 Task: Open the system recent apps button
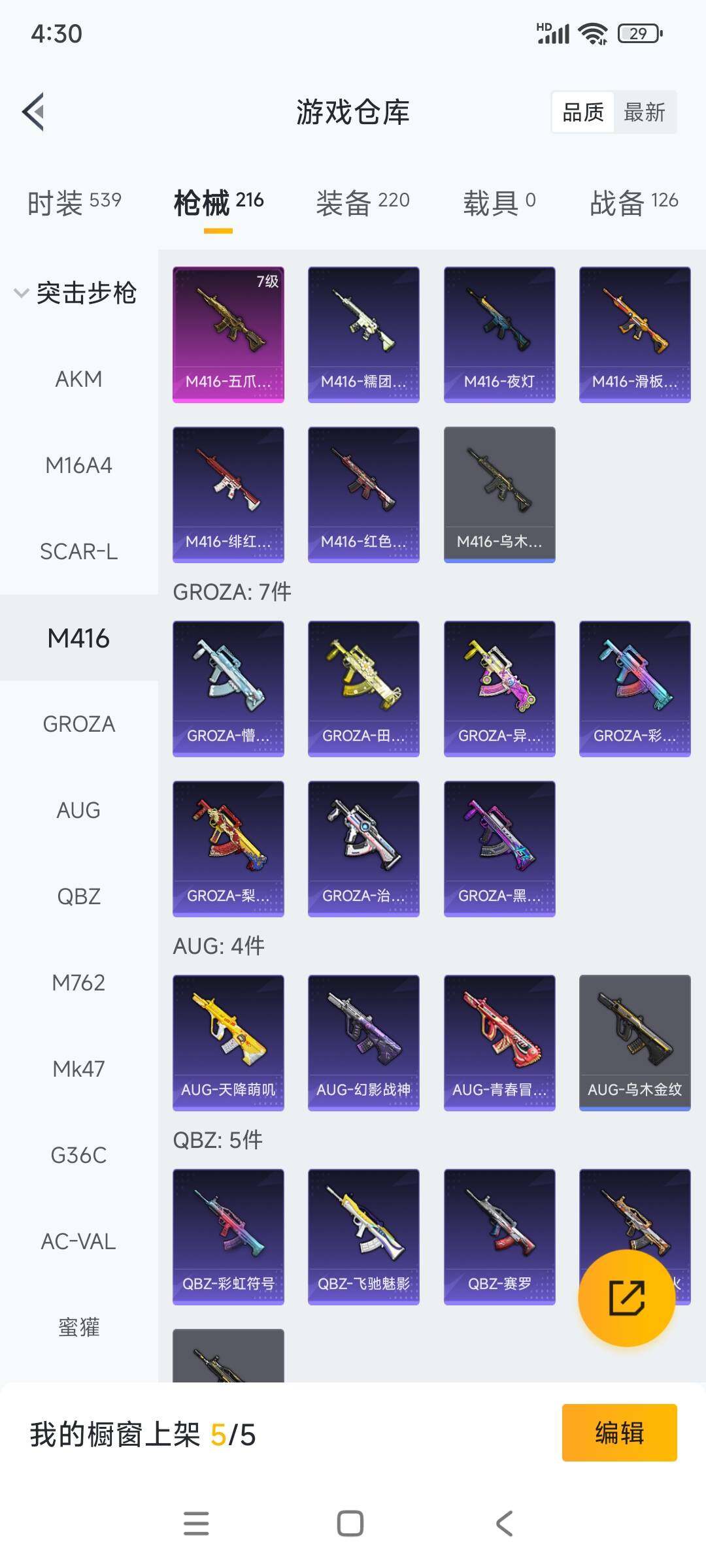(x=196, y=1524)
